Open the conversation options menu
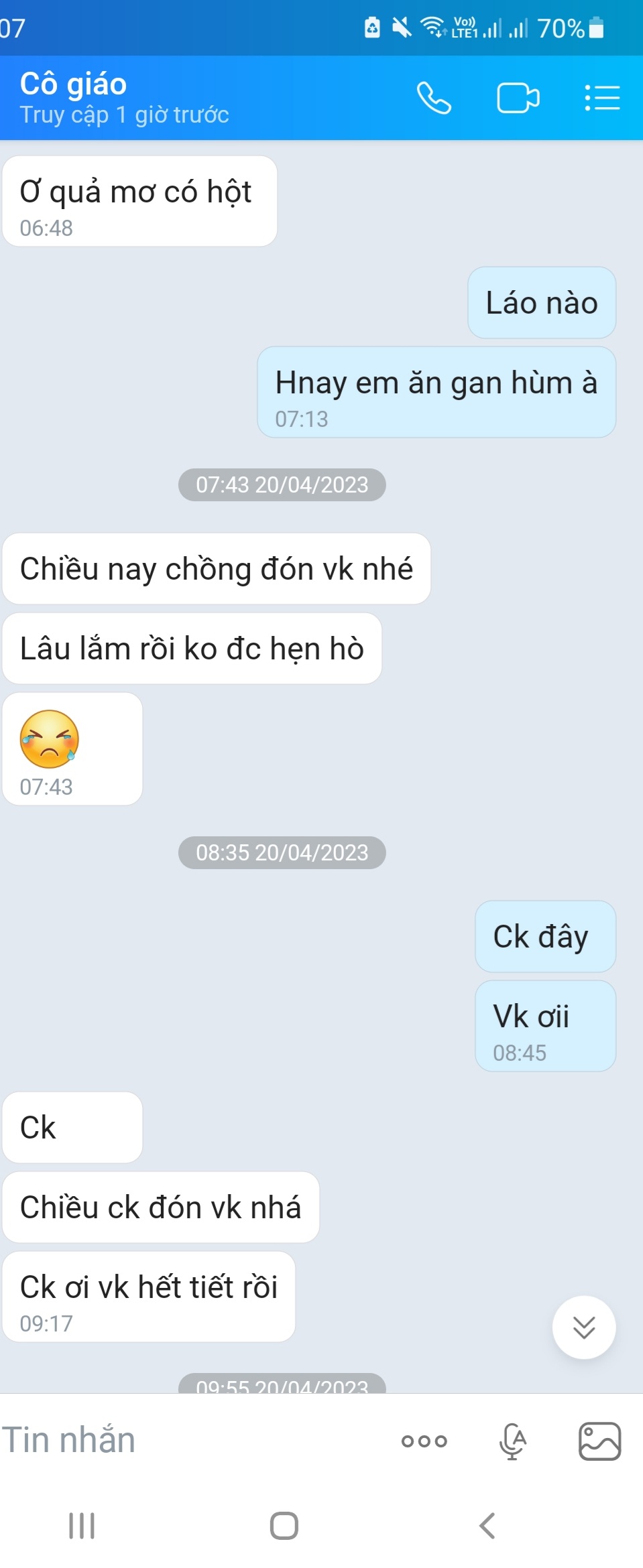This screenshot has width=643, height=1568. point(601,99)
